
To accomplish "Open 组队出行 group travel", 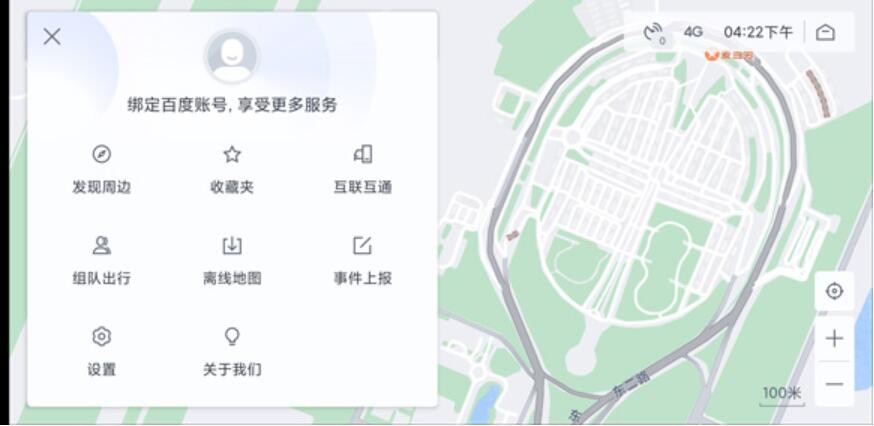I will [x=101, y=260].
